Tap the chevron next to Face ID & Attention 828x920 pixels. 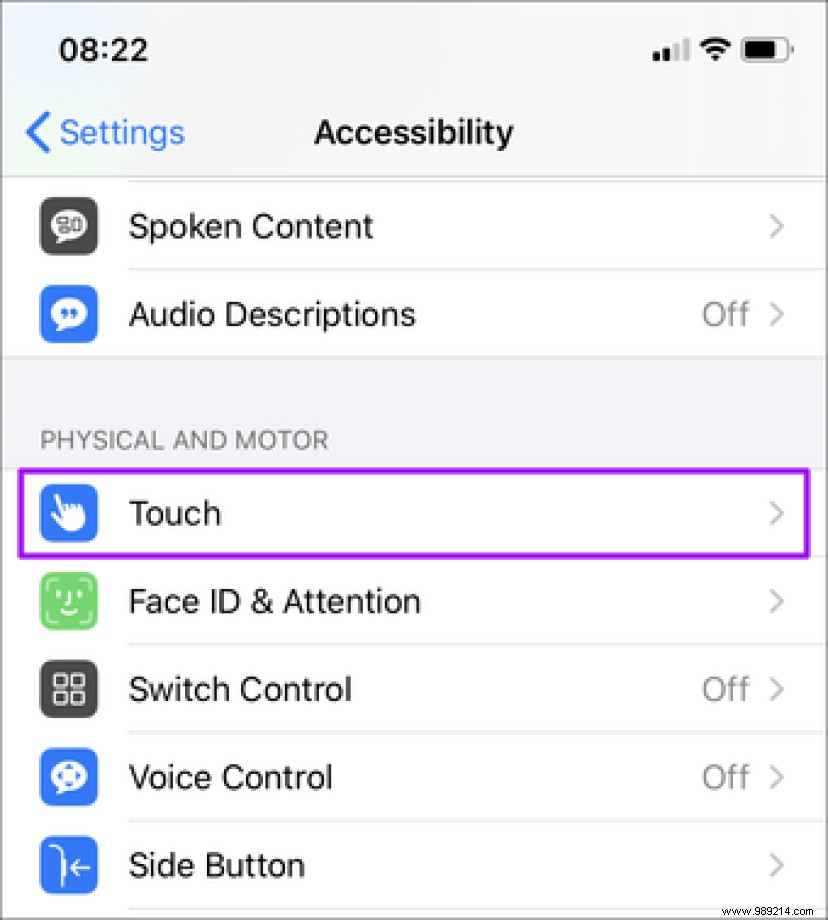coord(777,601)
